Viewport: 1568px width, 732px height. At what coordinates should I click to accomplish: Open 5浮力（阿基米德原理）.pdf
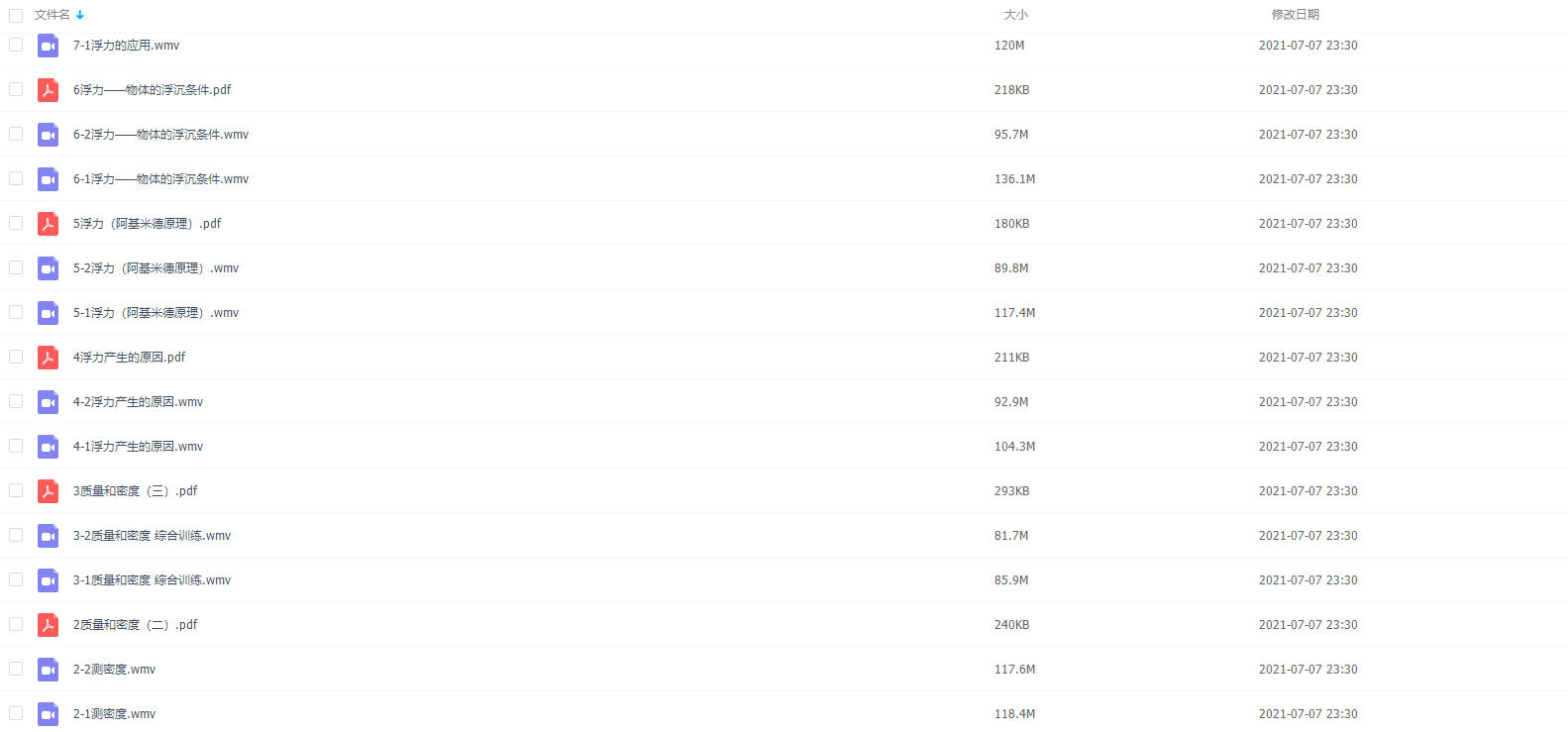point(147,224)
